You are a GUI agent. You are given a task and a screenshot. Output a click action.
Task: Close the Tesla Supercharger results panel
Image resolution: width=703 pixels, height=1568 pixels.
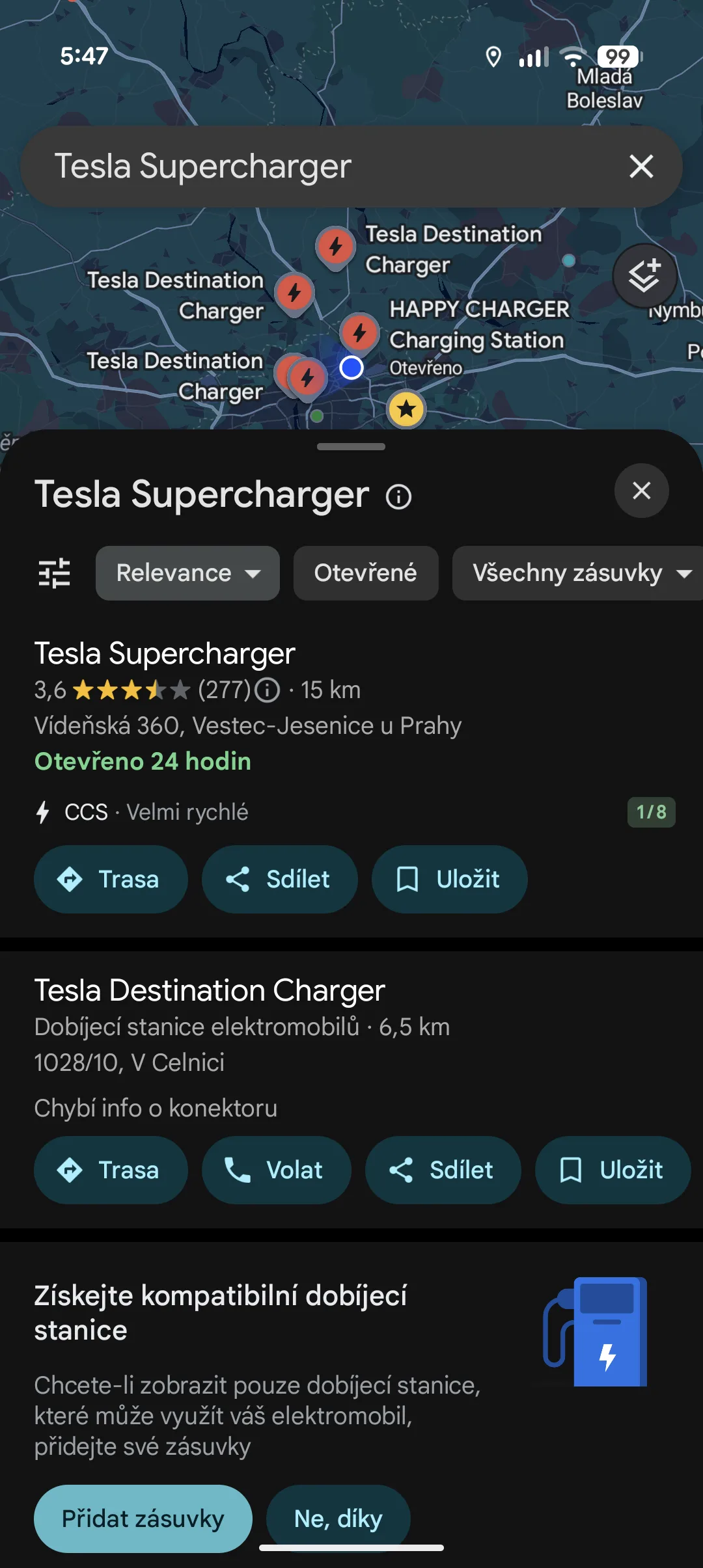[x=641, y=491]
